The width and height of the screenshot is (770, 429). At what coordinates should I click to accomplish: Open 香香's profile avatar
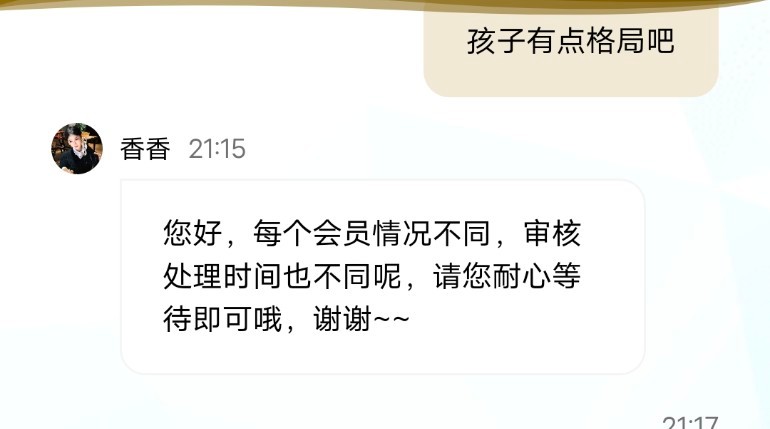(77, 149)
